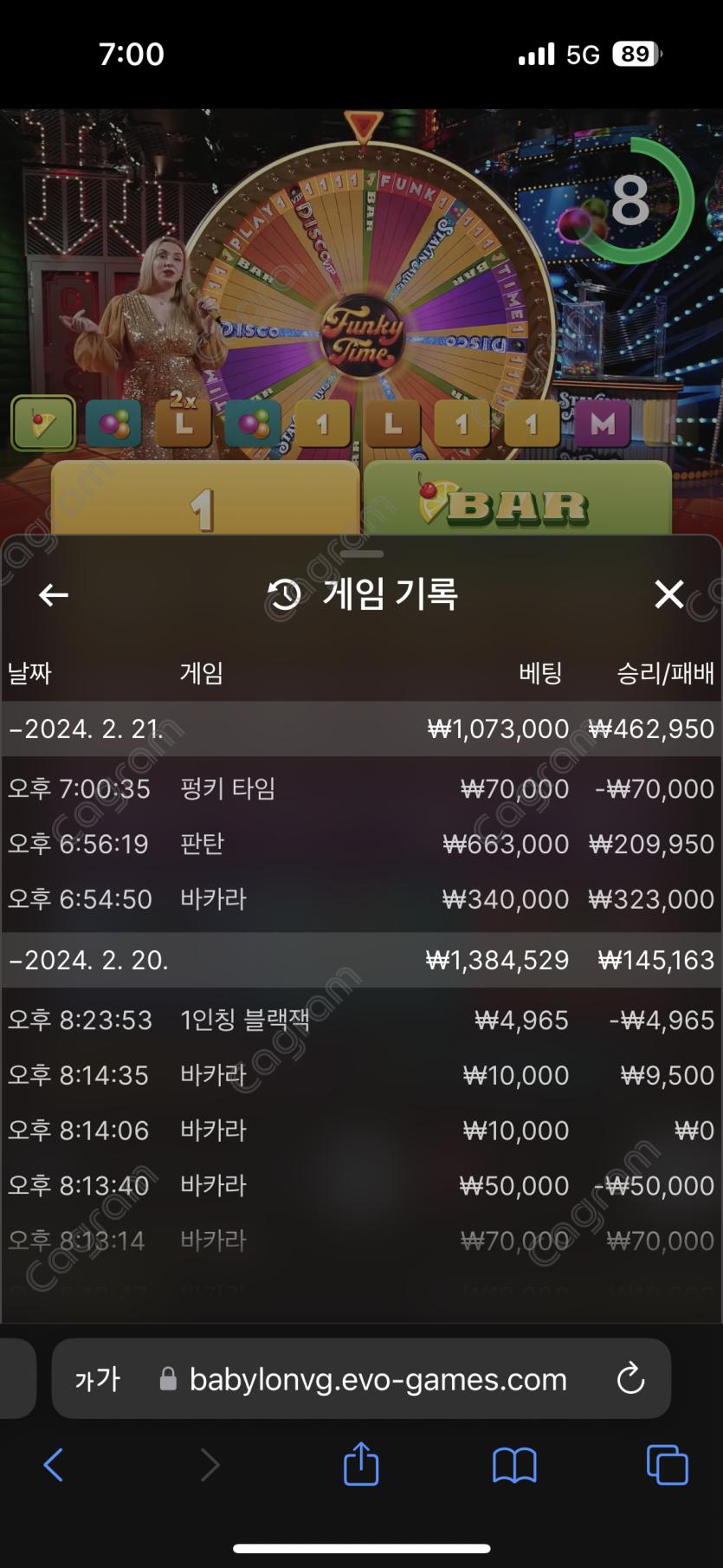
Task: Tap the babylonvg.evo-games.com address bar
Action: coord(378,1379)
